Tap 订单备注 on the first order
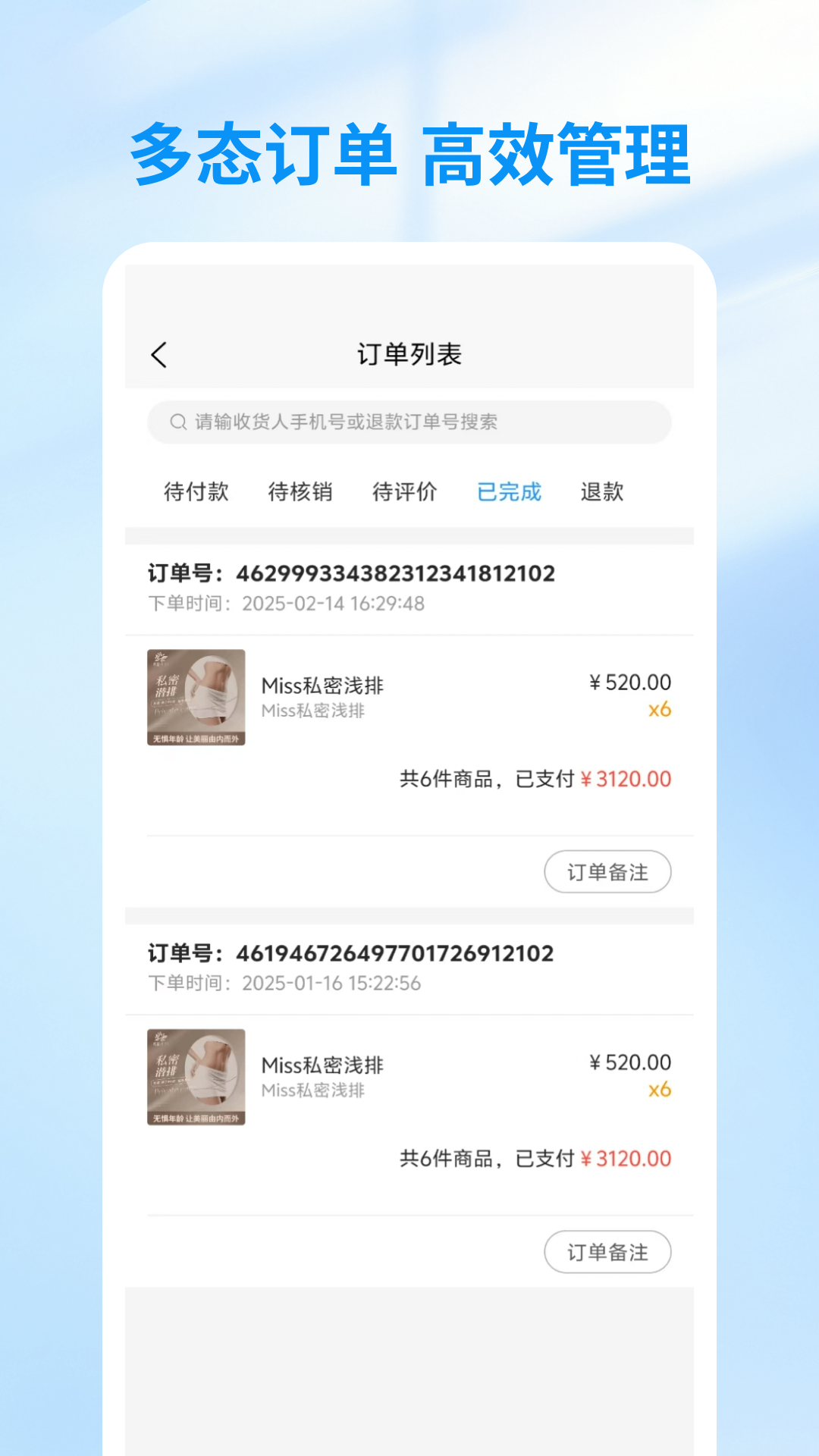The width and height of the screenshot is (819, 1456). (607, 871)
